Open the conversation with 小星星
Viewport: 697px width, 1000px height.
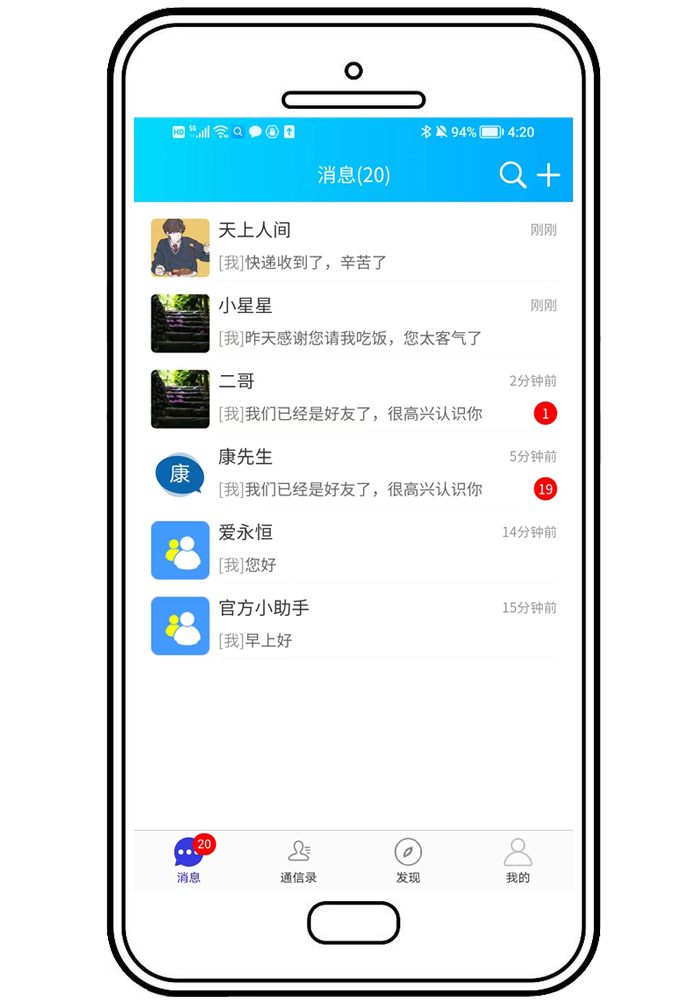(x=353, y=322)
